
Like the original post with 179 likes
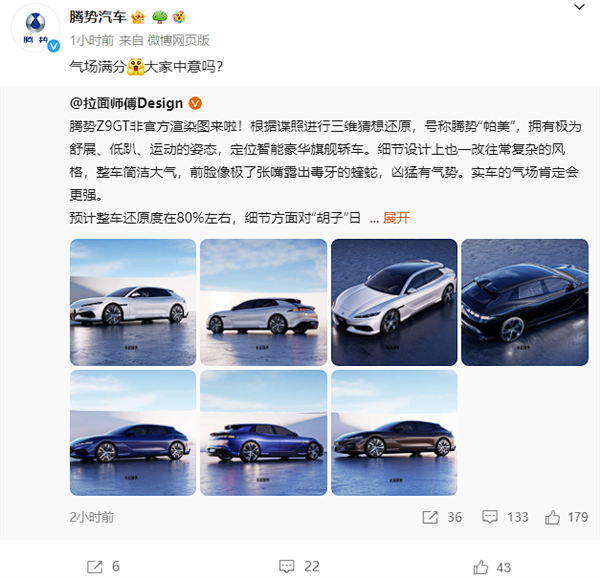point(566,517)
